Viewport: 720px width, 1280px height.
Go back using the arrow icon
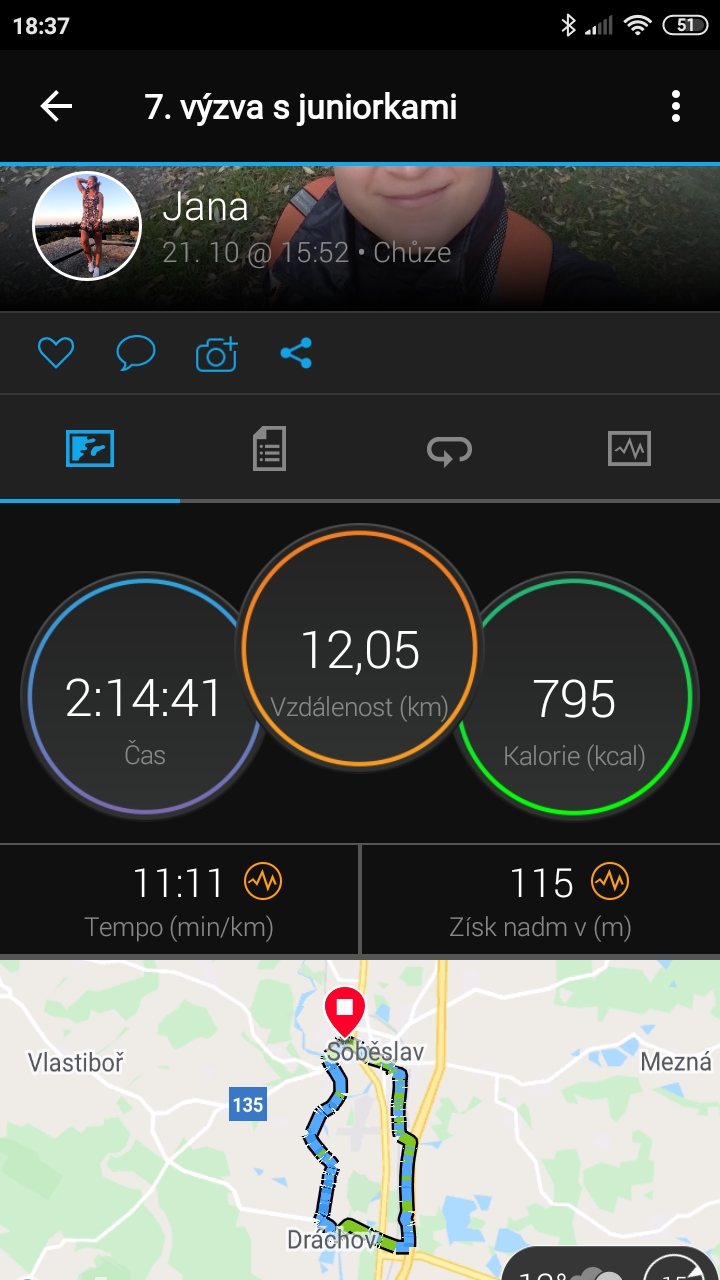coord(56,106)
